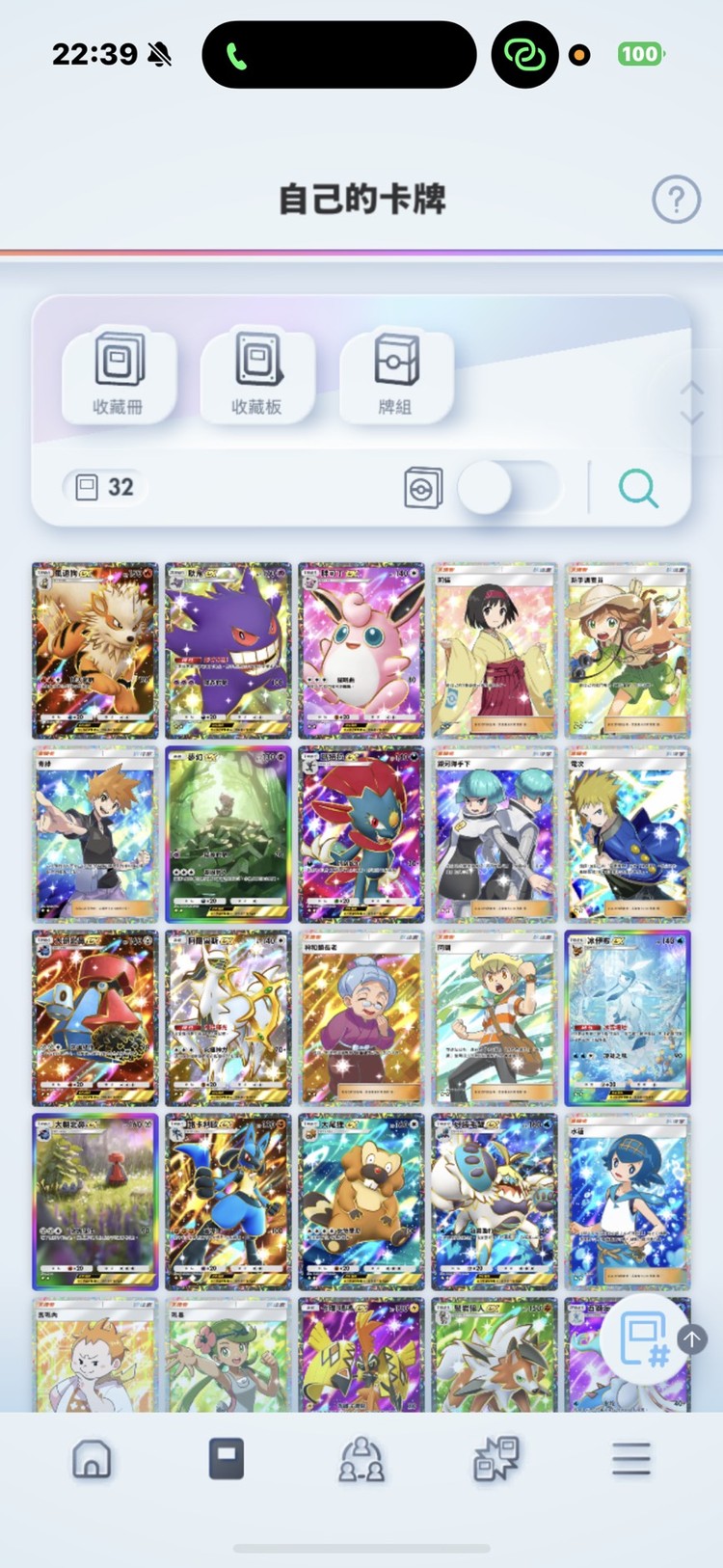This screenshot has width=723, height=1568.
Task: Open the Bibarel card
Action: tap(361, 1202)
